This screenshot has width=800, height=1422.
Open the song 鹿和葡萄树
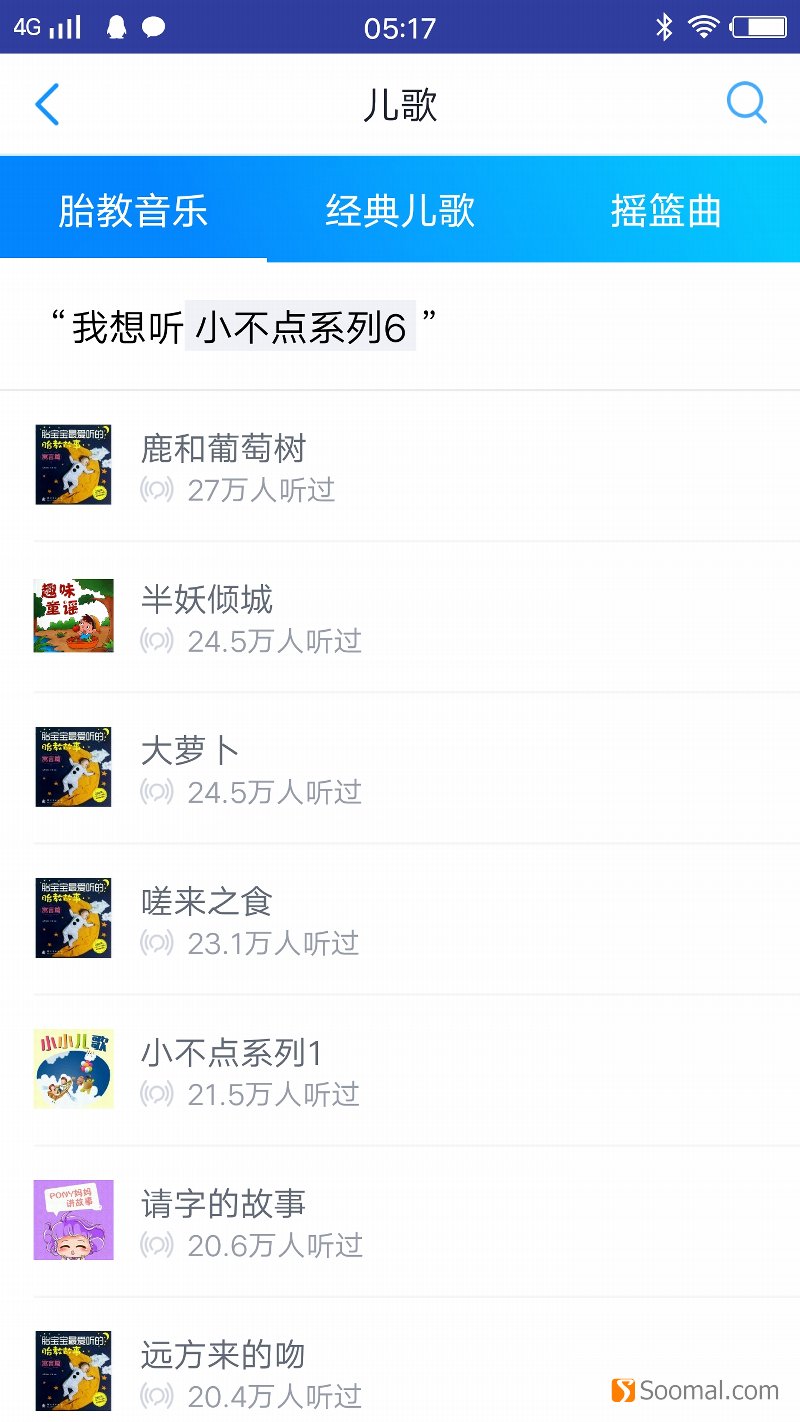pyautogui.click(x=222, y=449)
